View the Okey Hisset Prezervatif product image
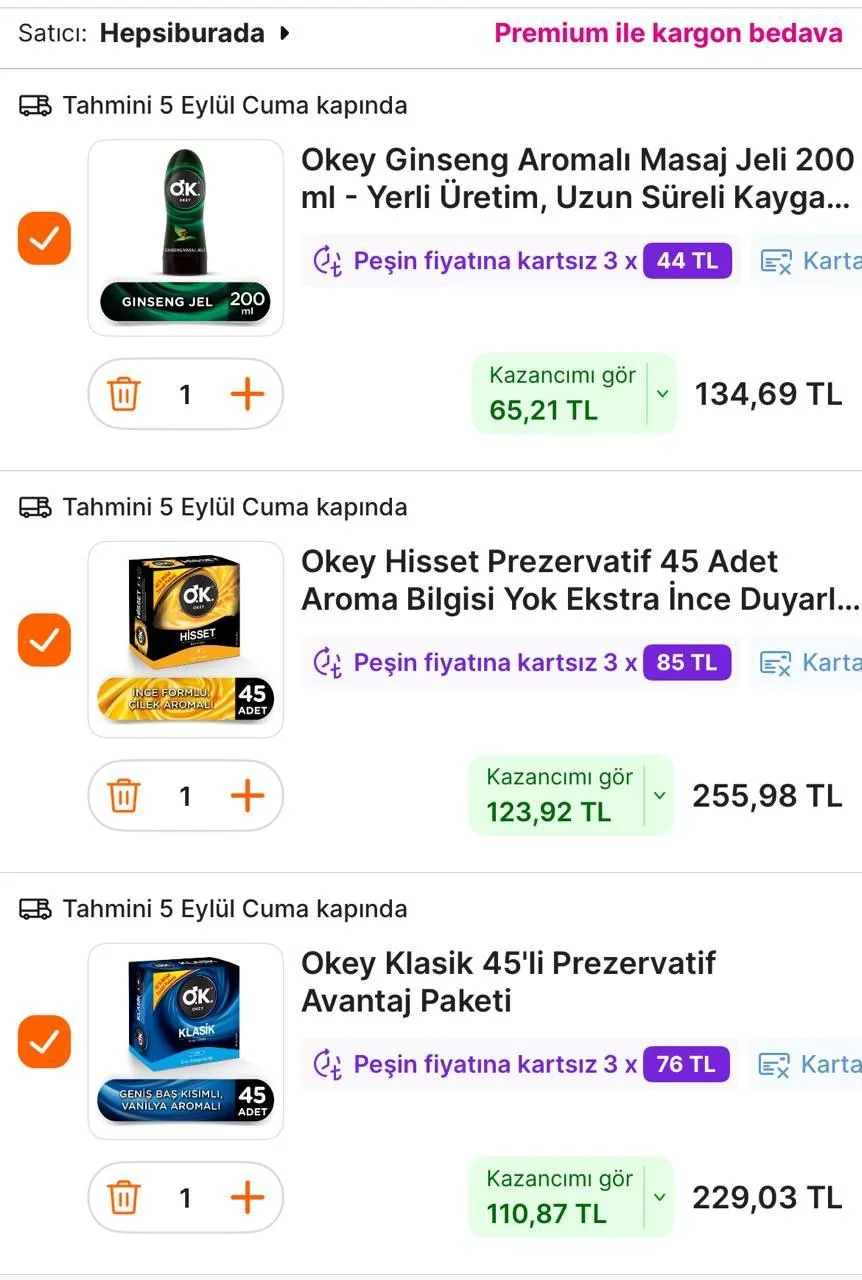This screenshot has width=862, height=1280. click(x=186, y=640)
